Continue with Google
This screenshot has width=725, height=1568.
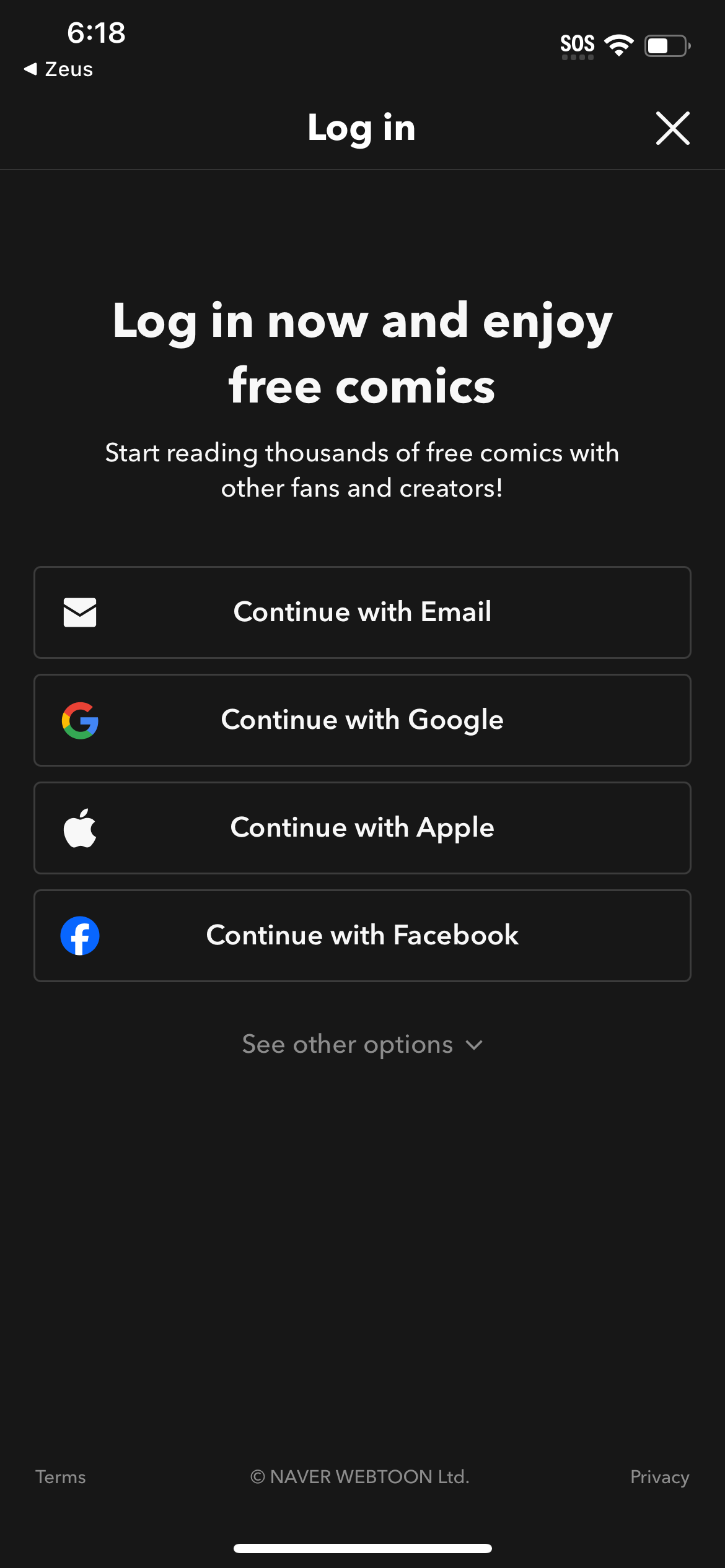[x=362, y=720]
